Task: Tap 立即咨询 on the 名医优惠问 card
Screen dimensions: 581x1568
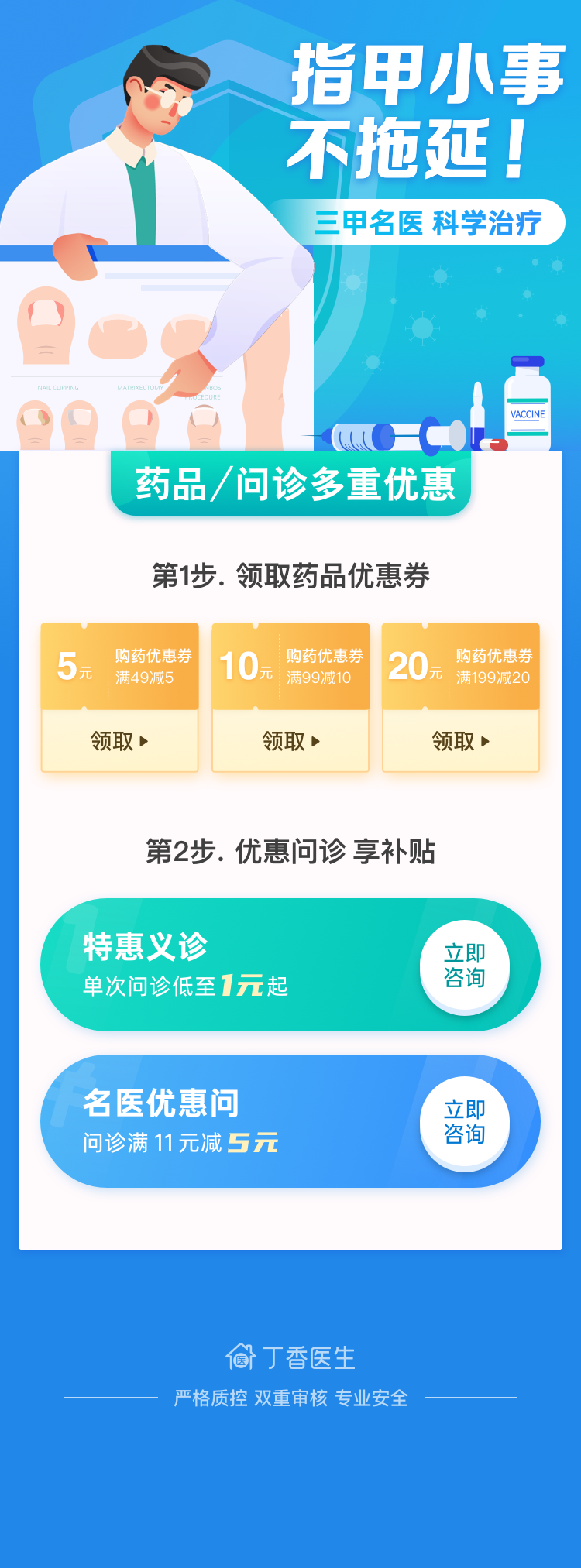Action: click(x=464, y=1122)
